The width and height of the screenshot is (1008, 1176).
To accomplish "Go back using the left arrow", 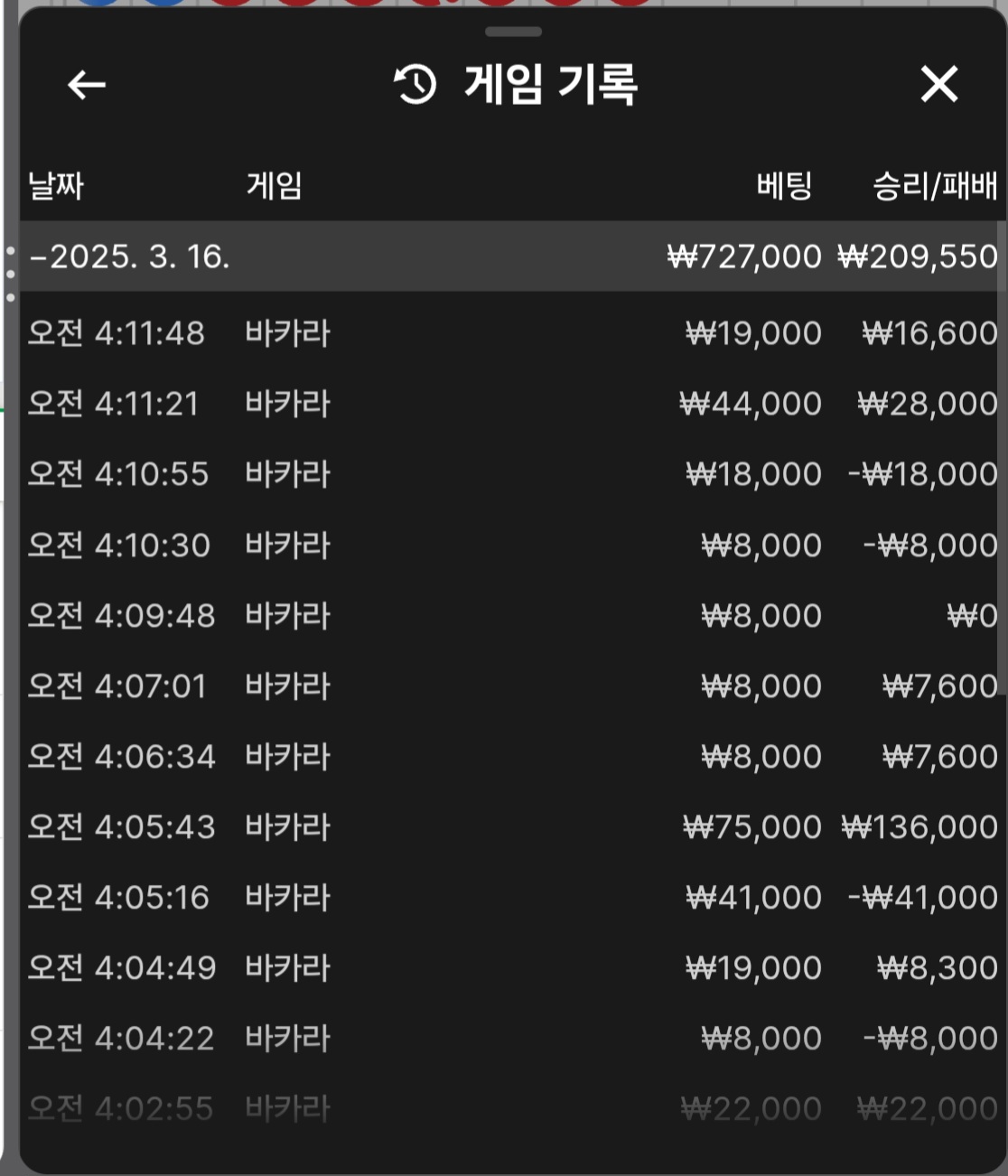I will (x=87, y=86).
